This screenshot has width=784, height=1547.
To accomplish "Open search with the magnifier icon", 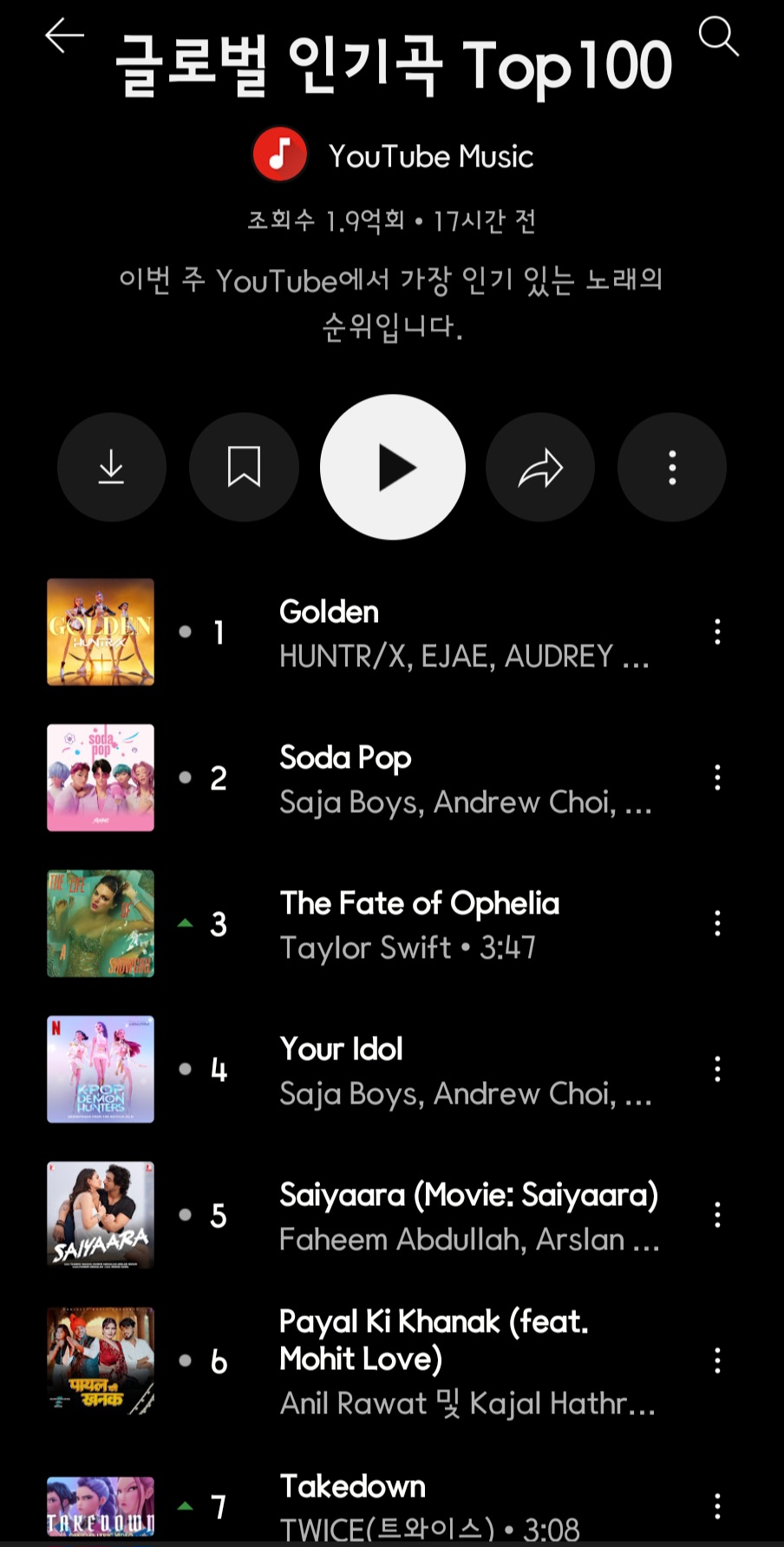I will 718,36.
